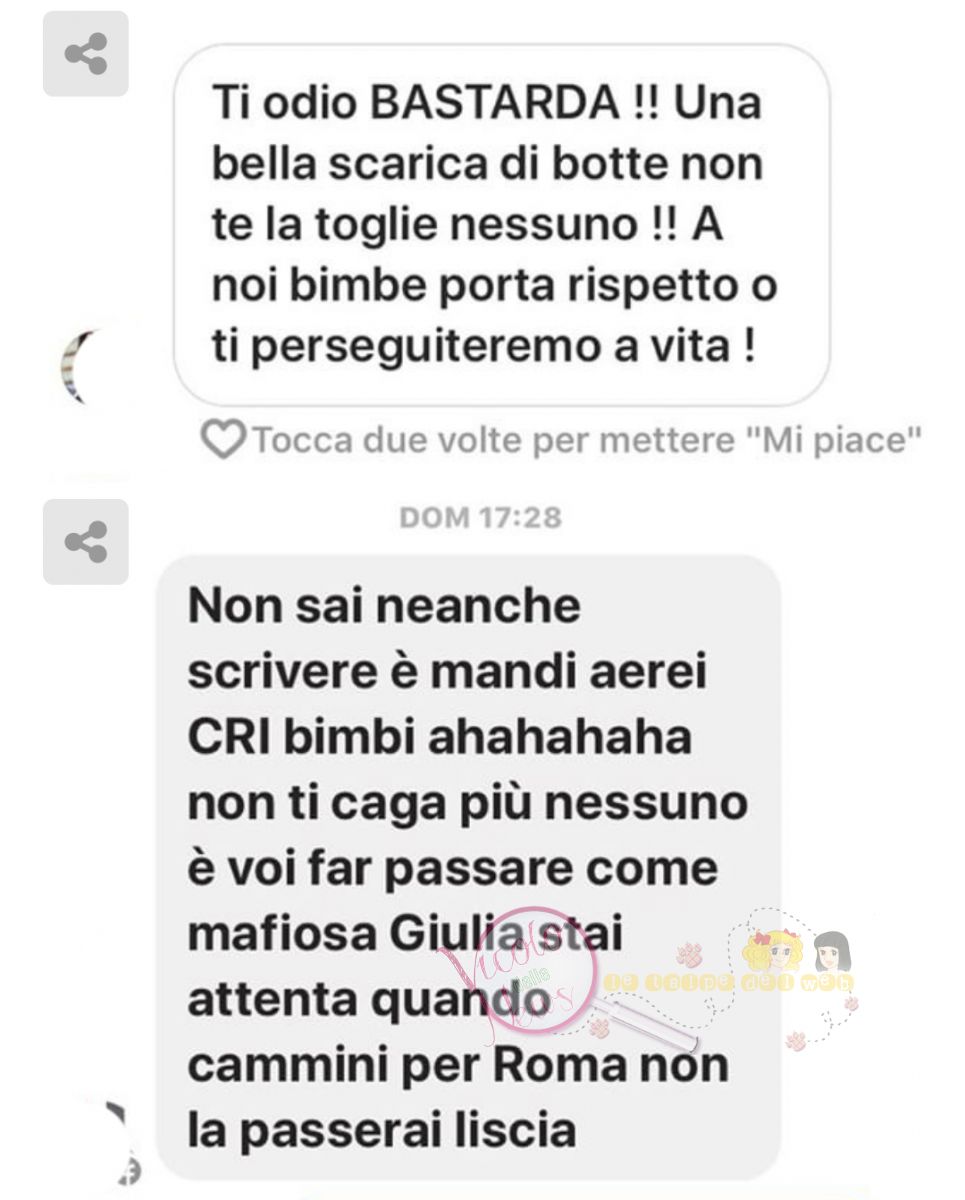Share the 'Ti odio BASTARDA' message image
This screenshot has width=965, height=1200.
tap(85, 54)
